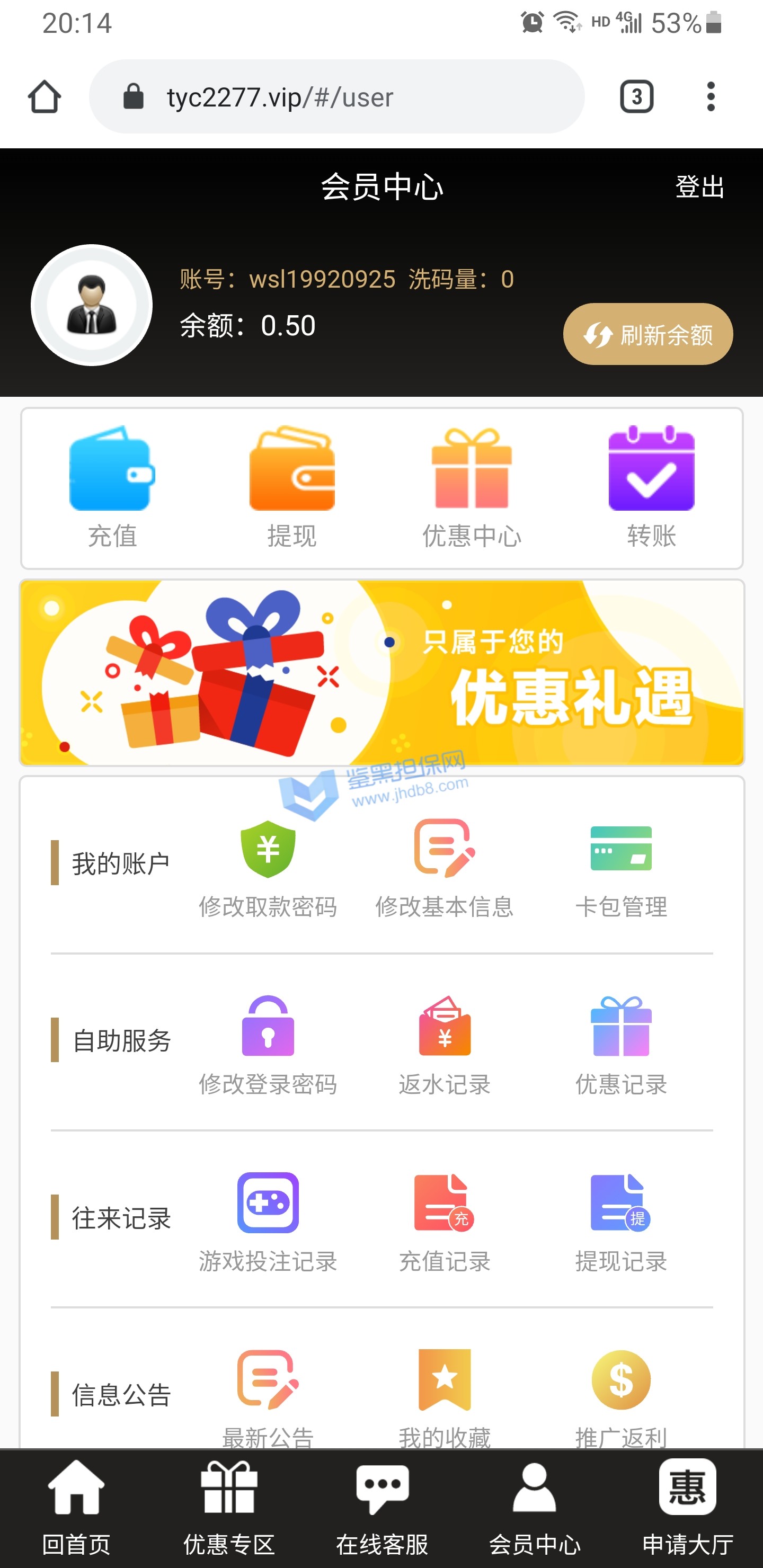Viewport: 763px width, 1568px height.
Task: Switch to 申请大厅 tab
Action: (x=687, y=1507)
